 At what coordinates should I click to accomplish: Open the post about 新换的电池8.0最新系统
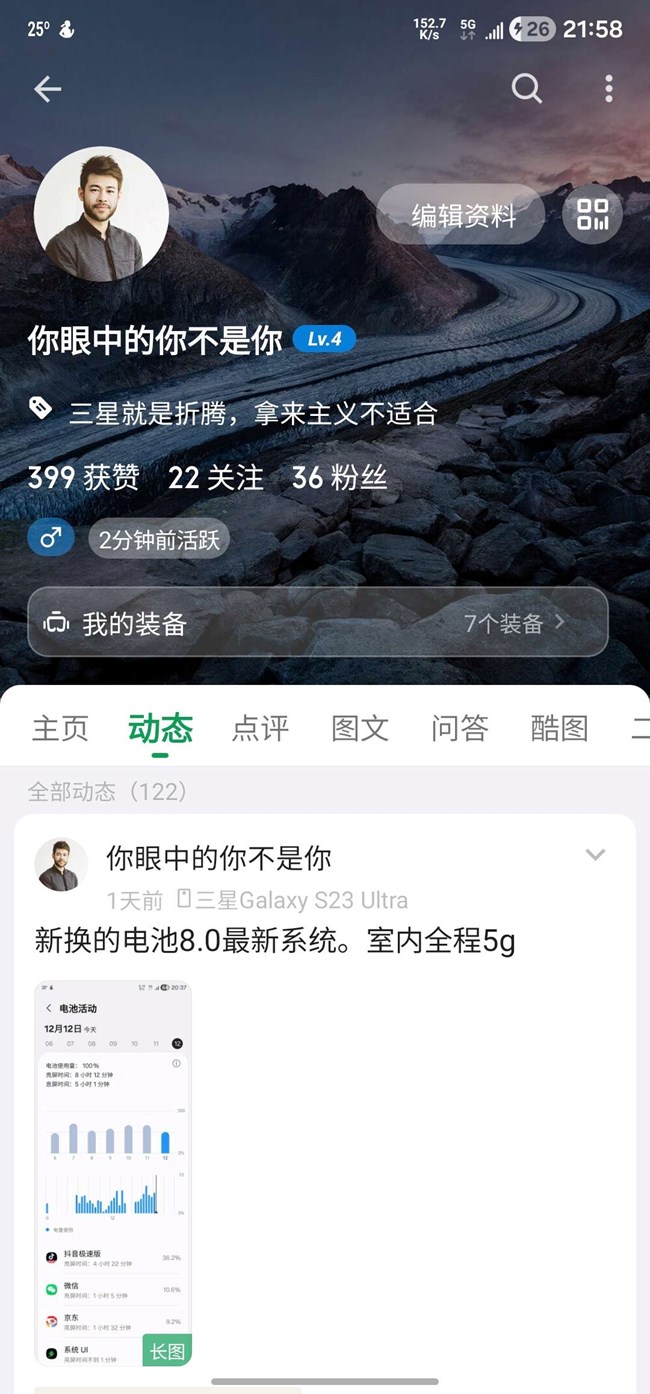tap(275, 941)
